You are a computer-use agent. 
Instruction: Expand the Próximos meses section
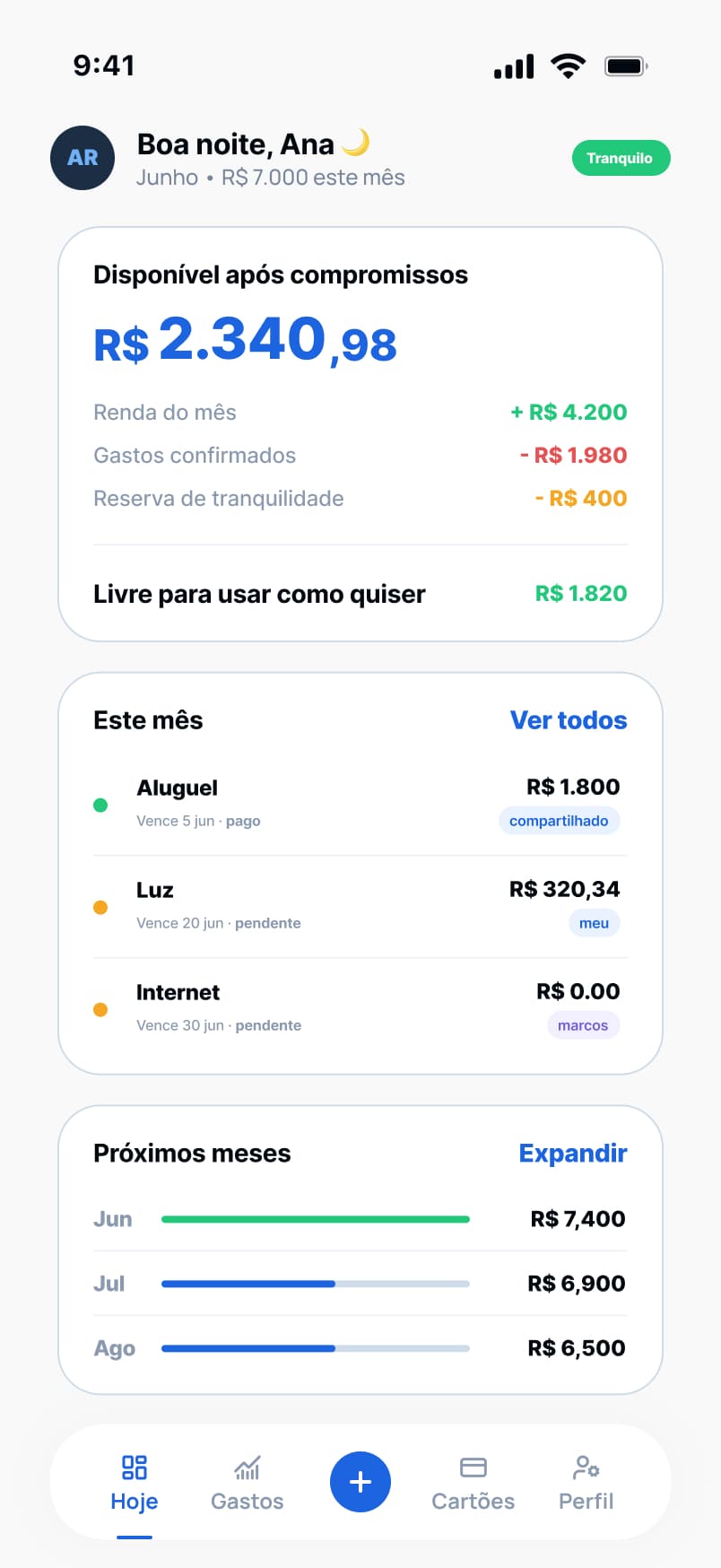coord(573,1154)
